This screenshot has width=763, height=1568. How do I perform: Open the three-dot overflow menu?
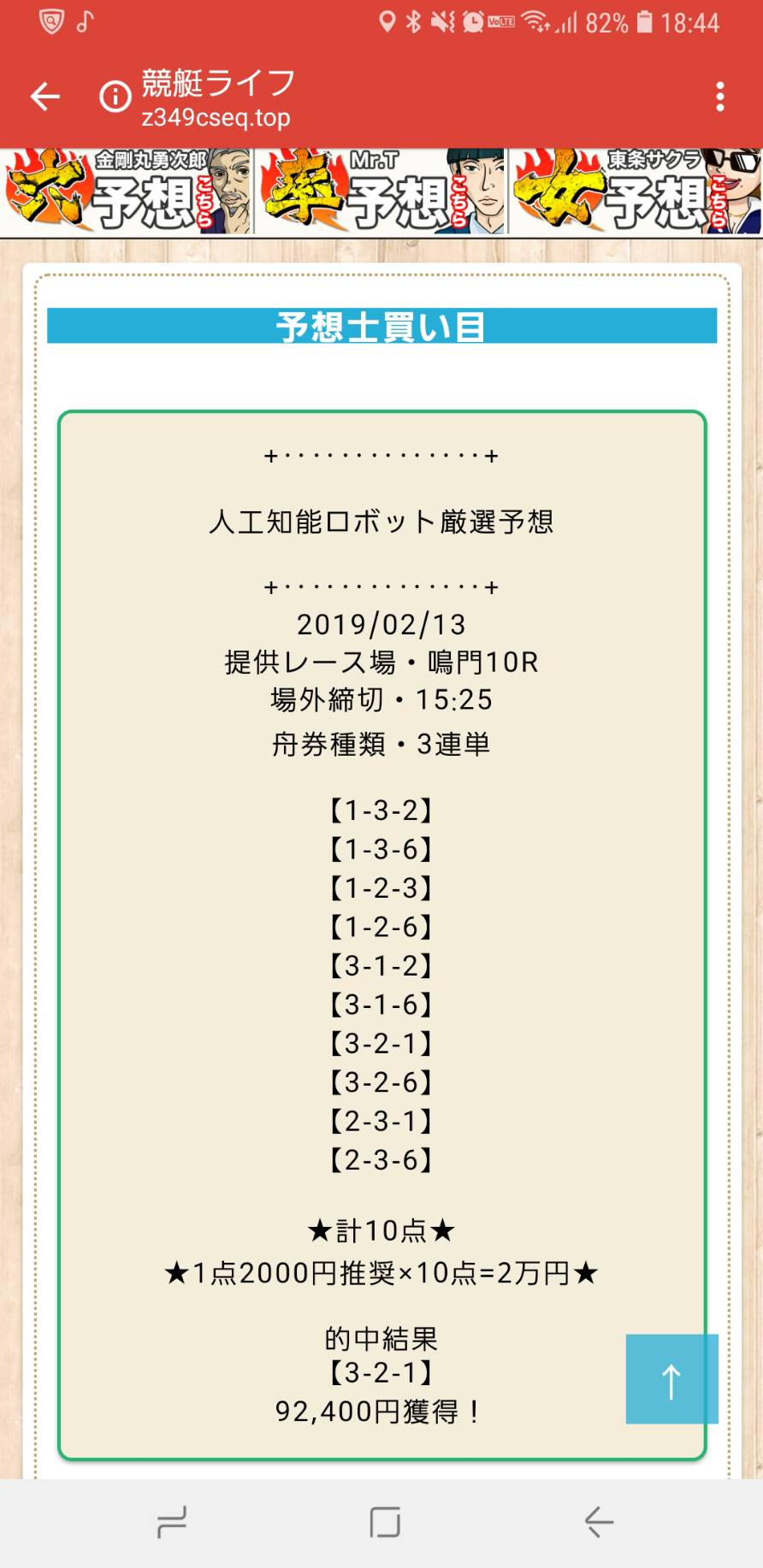pyautogui.click(x=720, y=97)
